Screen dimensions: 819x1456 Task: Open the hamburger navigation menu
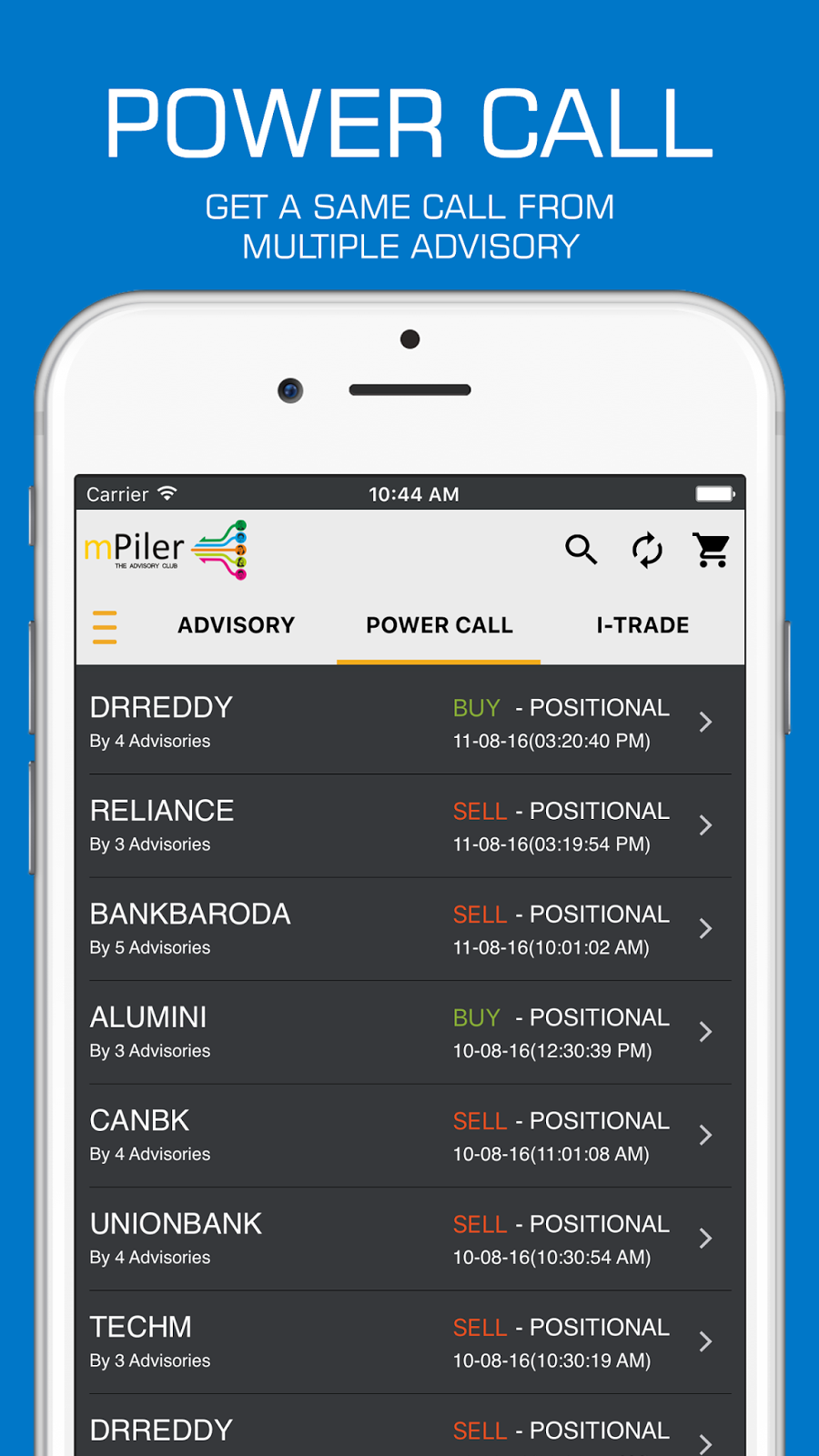(105, 626)
